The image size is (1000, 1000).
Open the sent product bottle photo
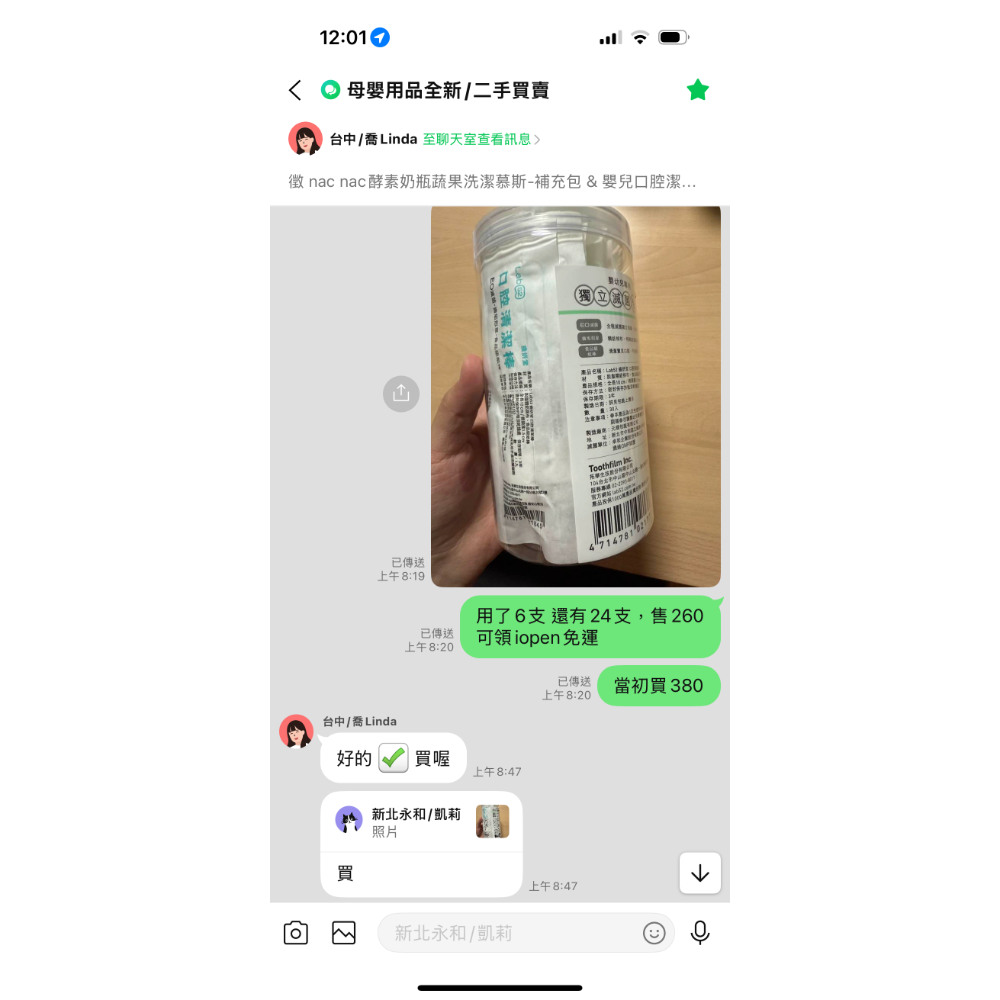[x=575, y=395]
